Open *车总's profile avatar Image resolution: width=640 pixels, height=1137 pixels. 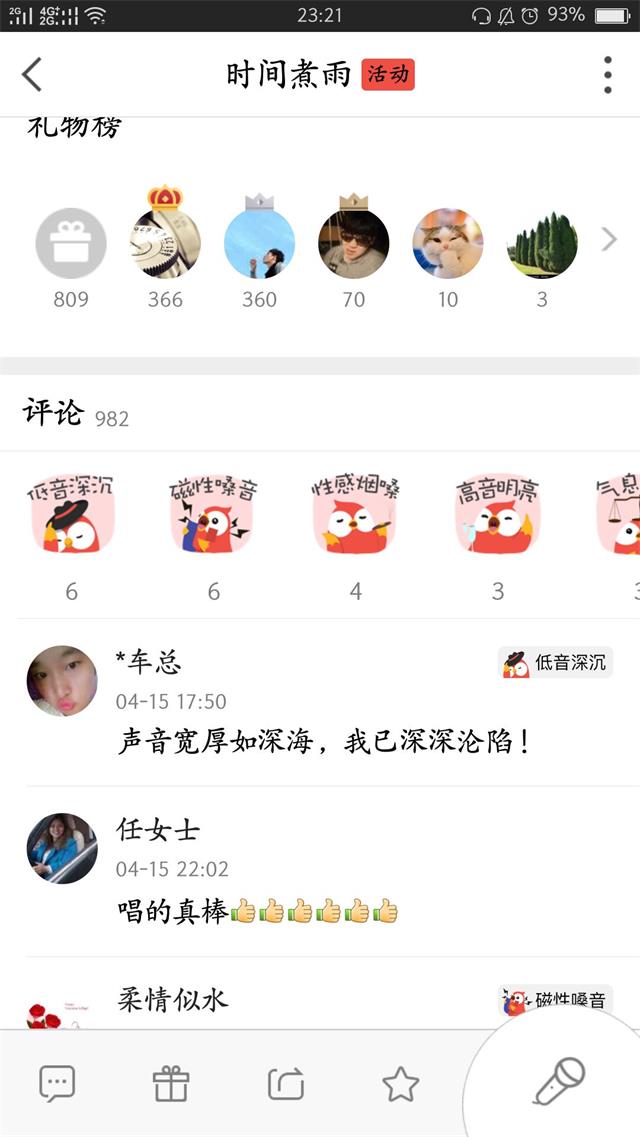(62, 681)
